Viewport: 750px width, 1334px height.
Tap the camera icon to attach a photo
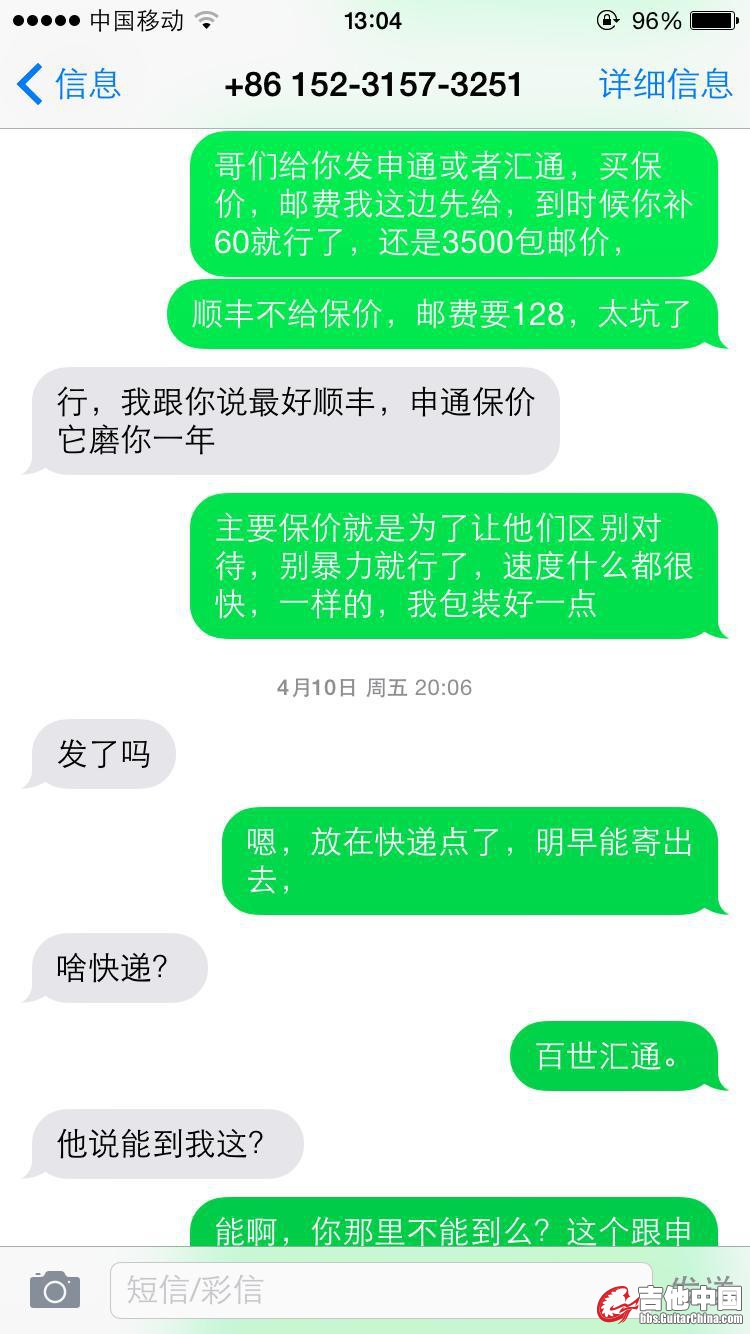tap(54, 1290)
